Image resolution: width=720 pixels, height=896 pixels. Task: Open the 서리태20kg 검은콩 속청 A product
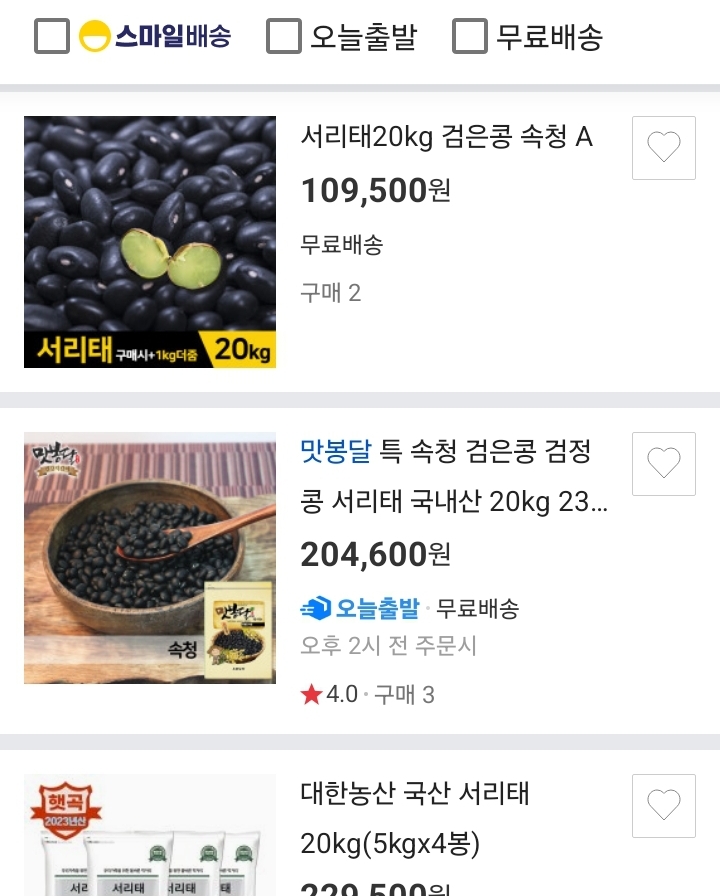(x=447, y=137)
